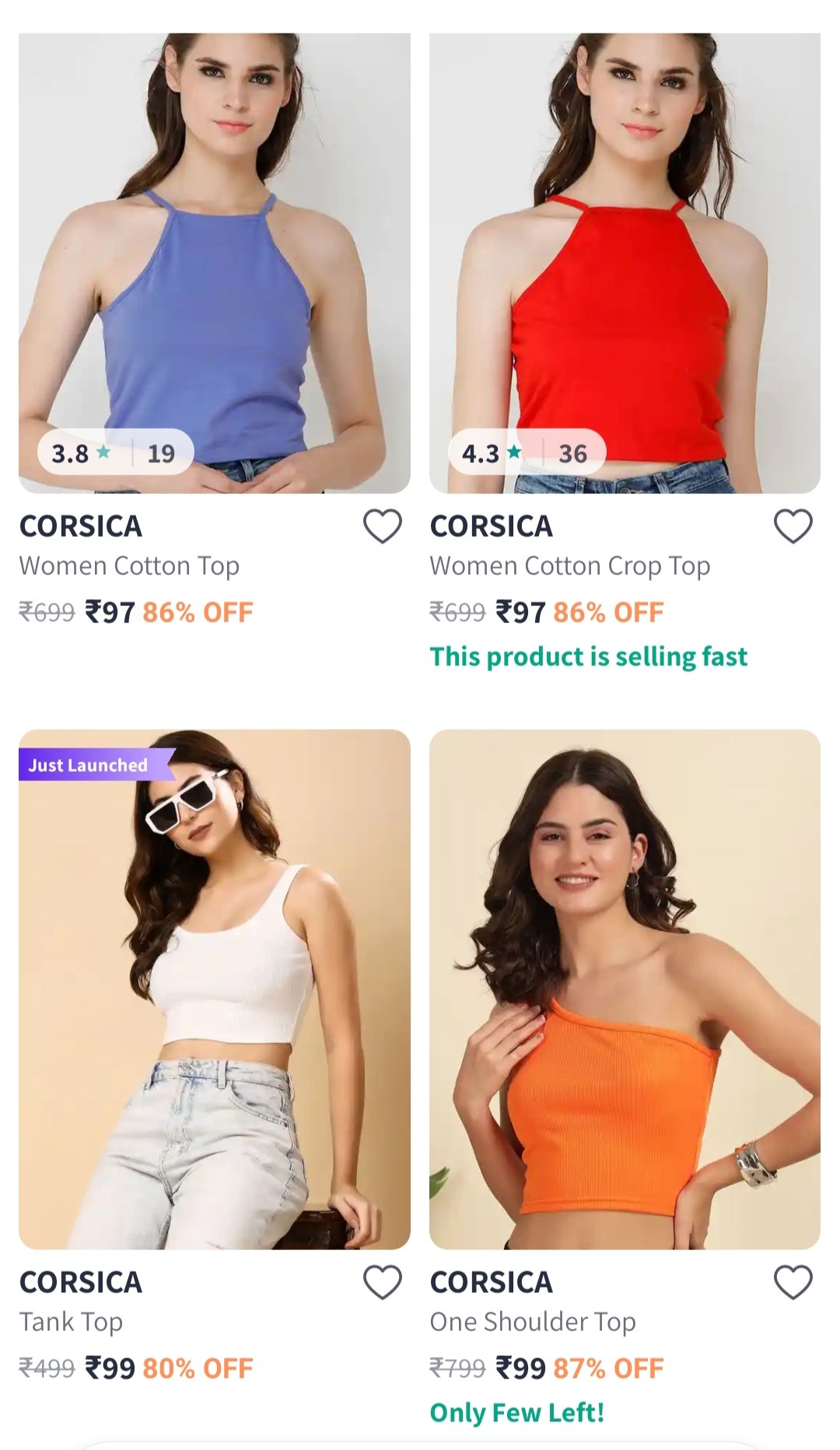Add Women Cotton Crop Top to wishlist
The image size is (840, 1450).
coord(793,527)
